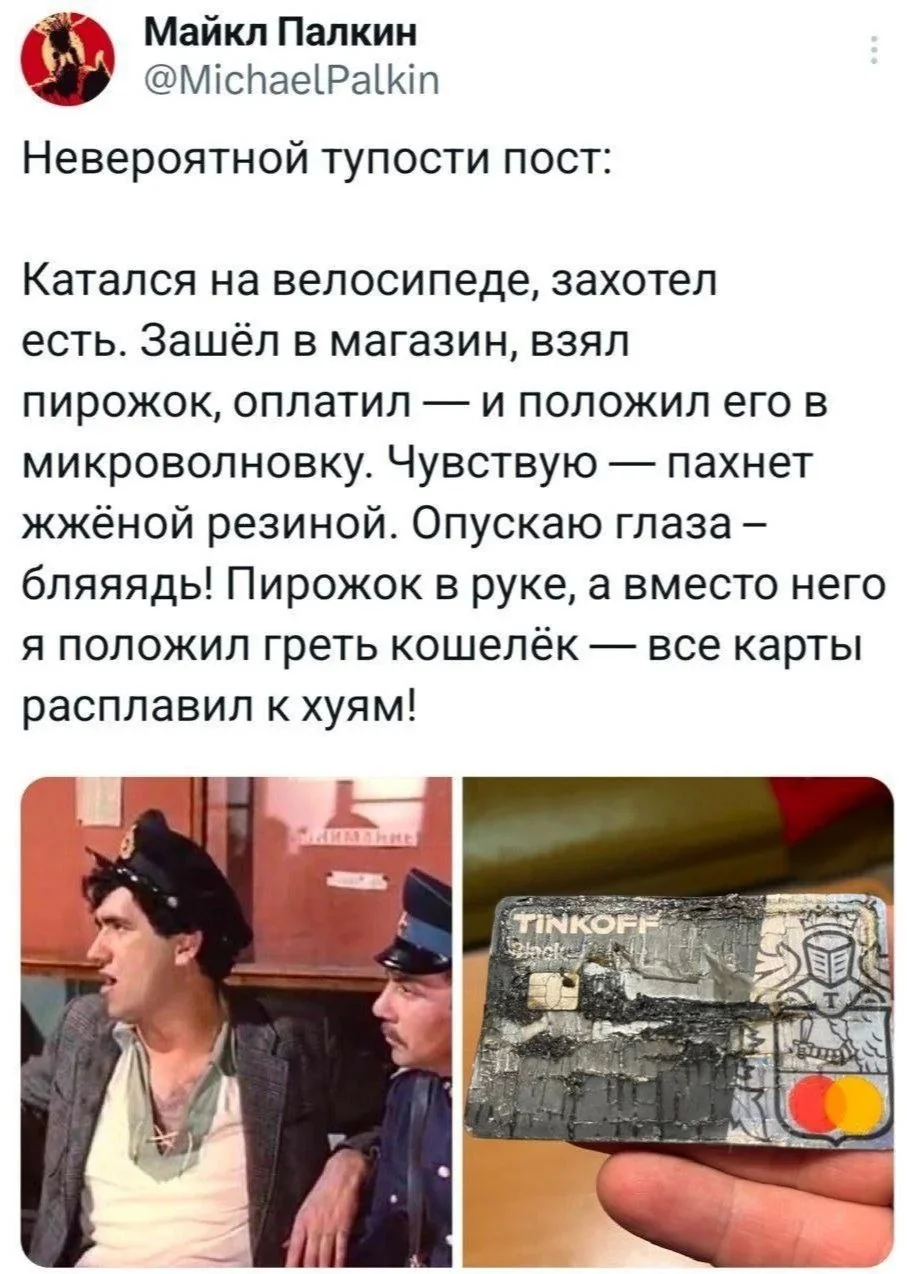Open the tweet overflow menu

point(874,51)
